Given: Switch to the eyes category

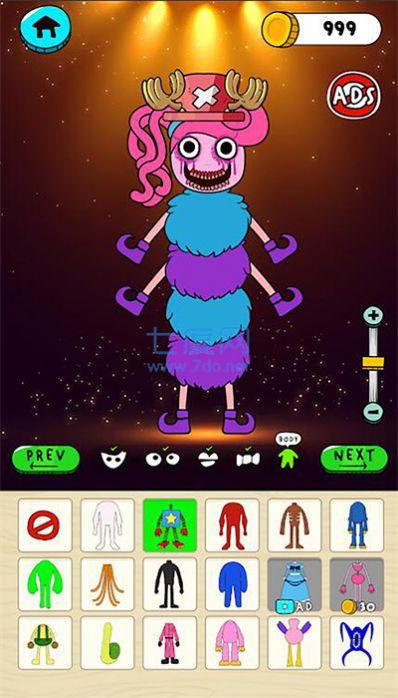Looking at the screenshot, I should pyautogui.click(x=162, y=458).
